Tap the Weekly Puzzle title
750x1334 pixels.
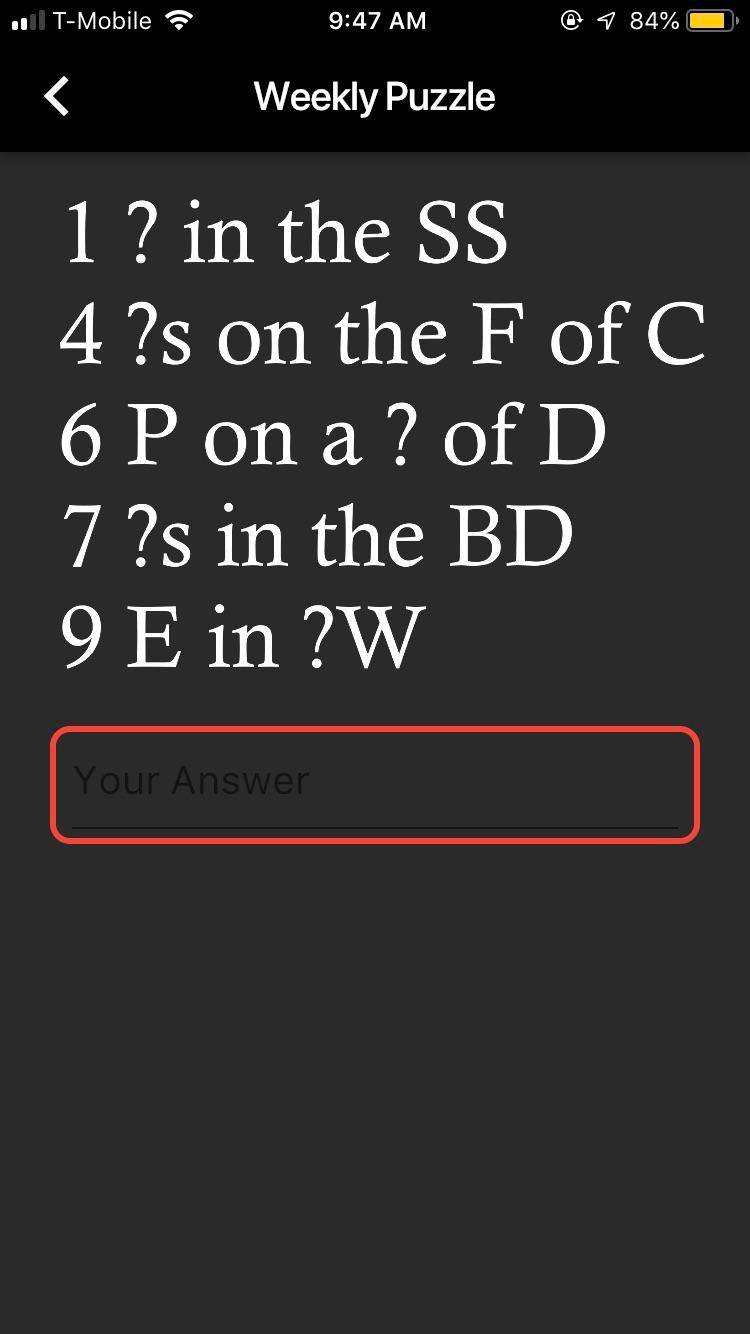tap(374, 96)
